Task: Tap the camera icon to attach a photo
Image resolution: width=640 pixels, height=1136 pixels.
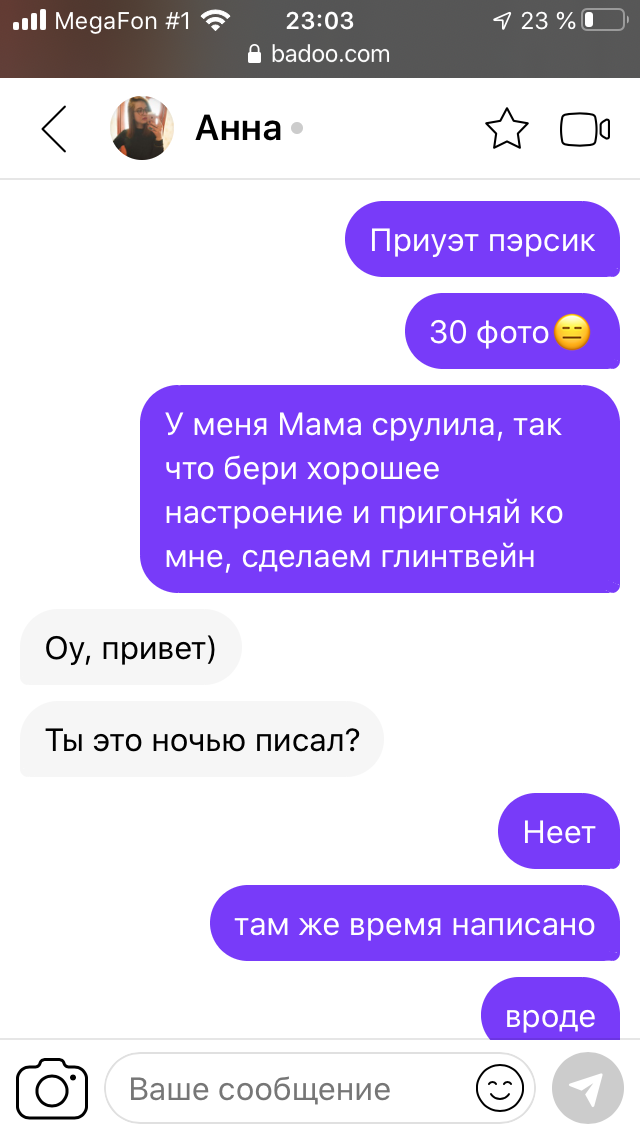Action: [x=52, y=1088]
